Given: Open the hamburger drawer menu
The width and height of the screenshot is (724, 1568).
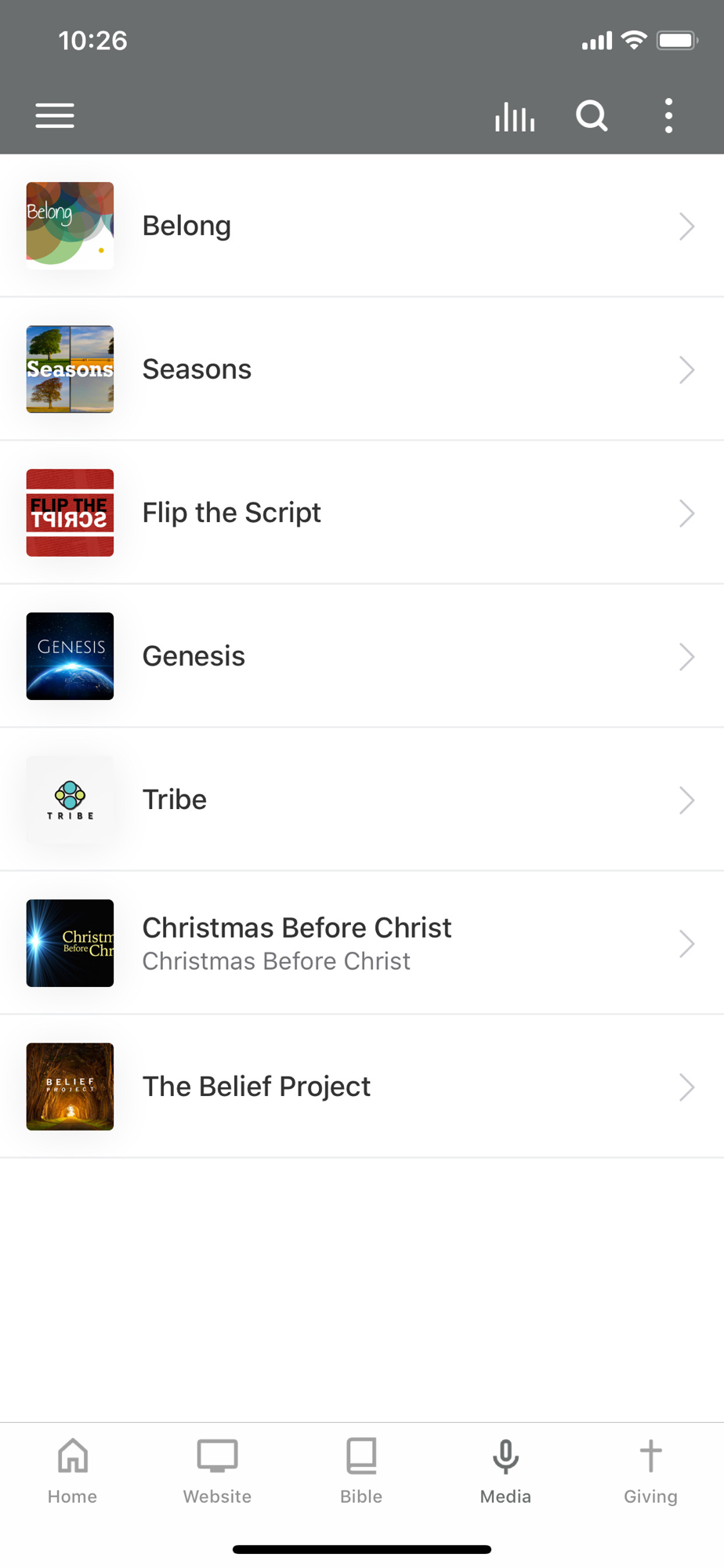Looking at the screenshot, I should 55,116.
